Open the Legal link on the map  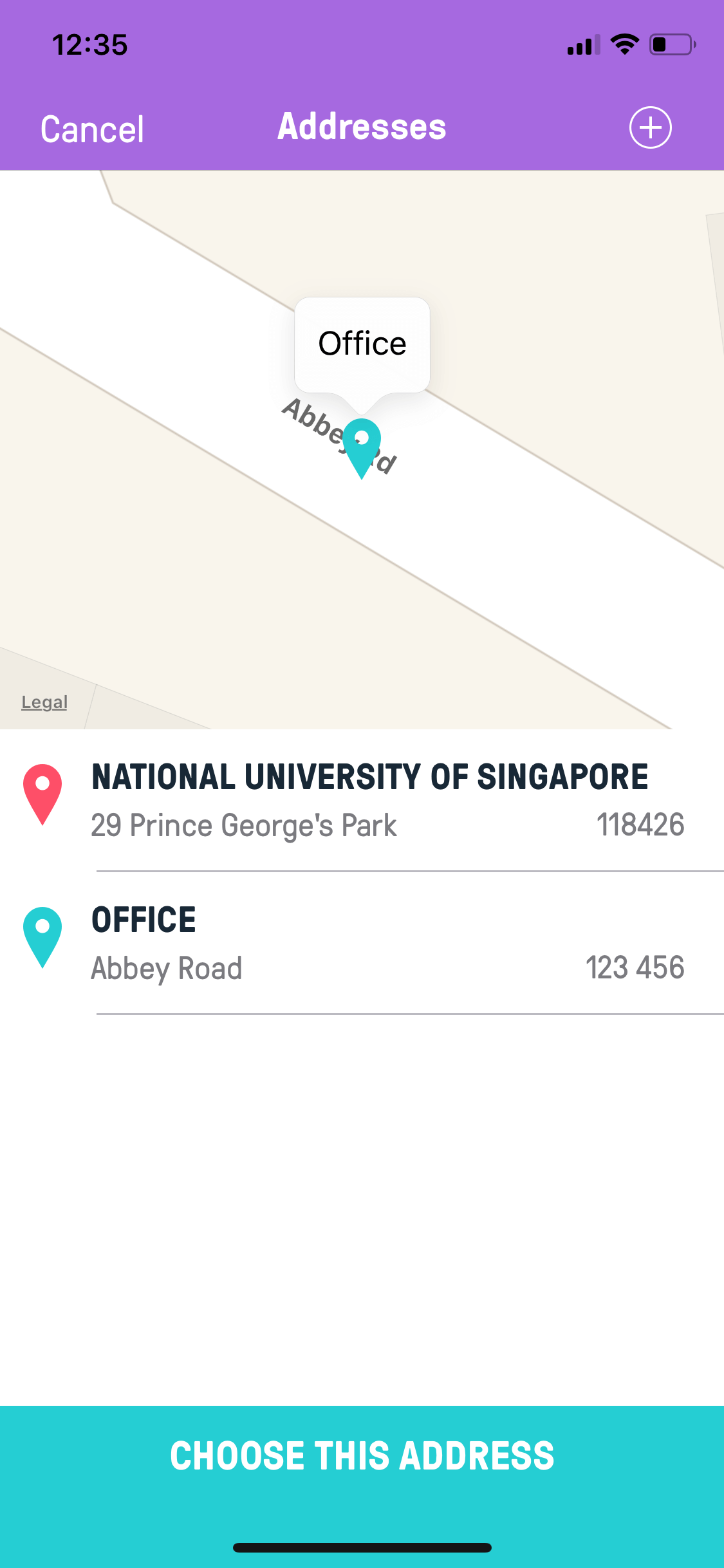[x=44, y=702]
